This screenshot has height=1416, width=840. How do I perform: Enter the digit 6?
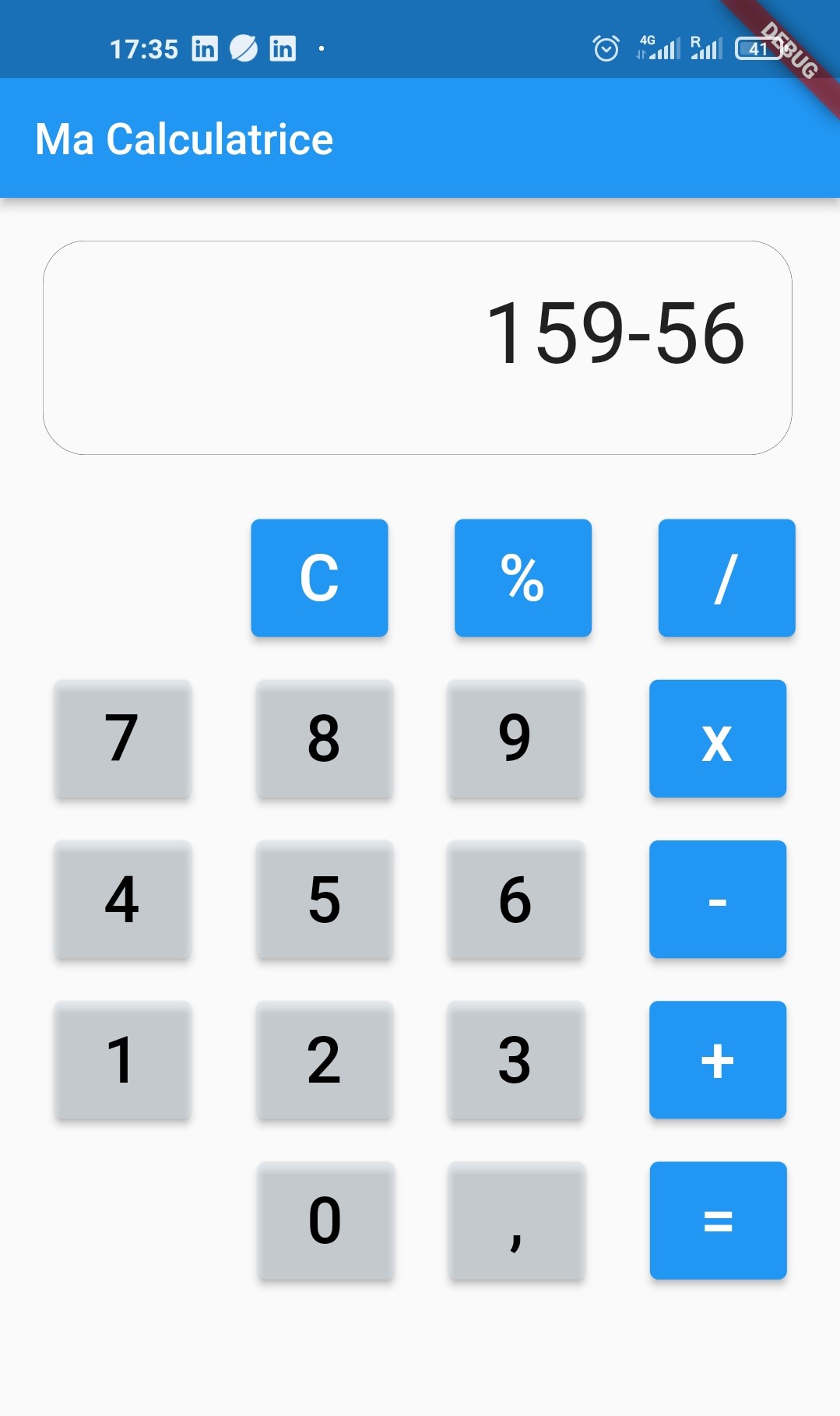[515, 900]
